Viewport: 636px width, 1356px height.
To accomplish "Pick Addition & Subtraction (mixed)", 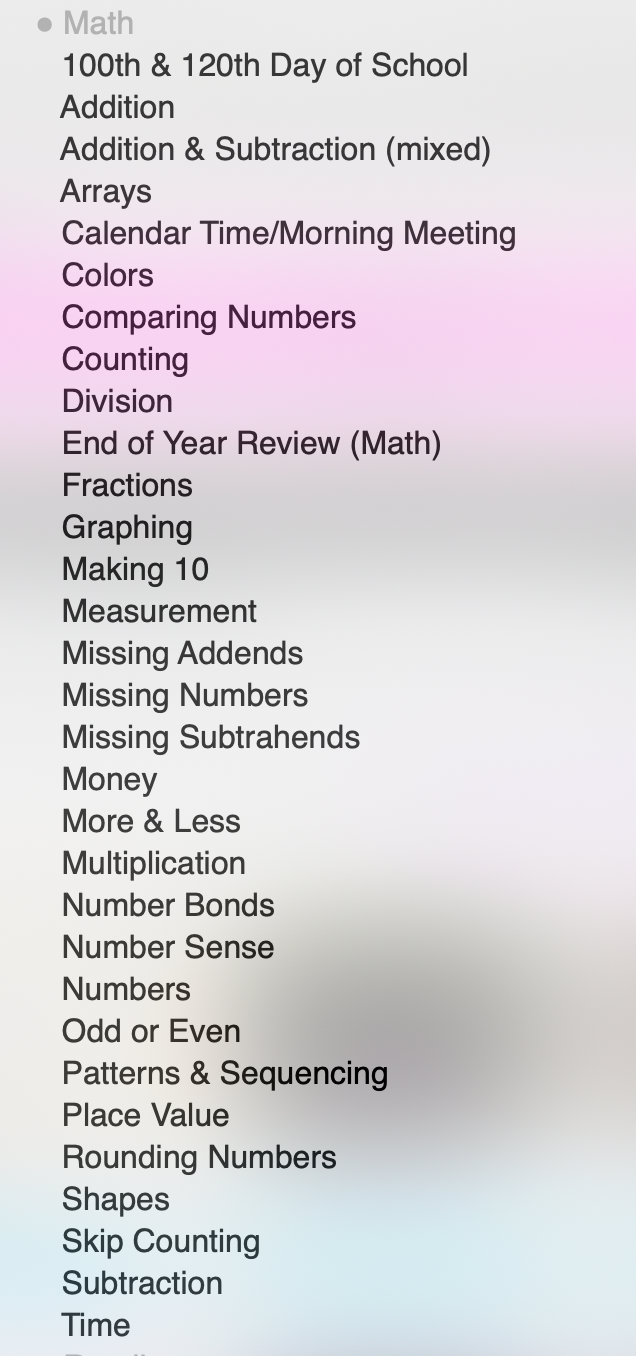I will [x=275, y=150].
